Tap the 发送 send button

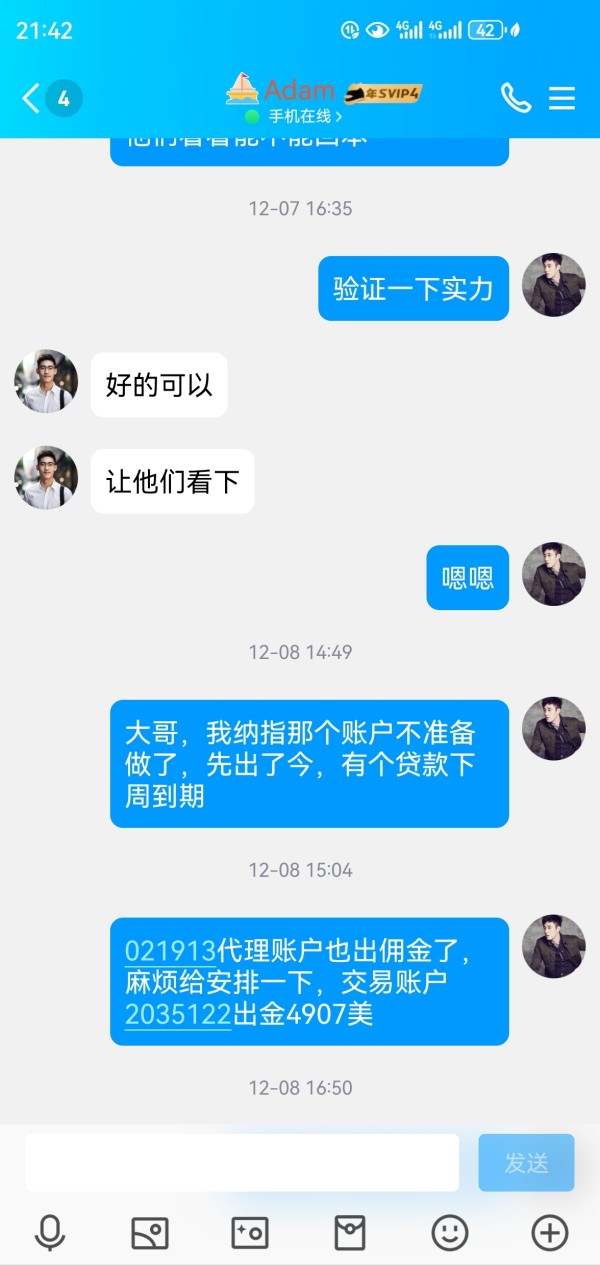point(526,1162)
